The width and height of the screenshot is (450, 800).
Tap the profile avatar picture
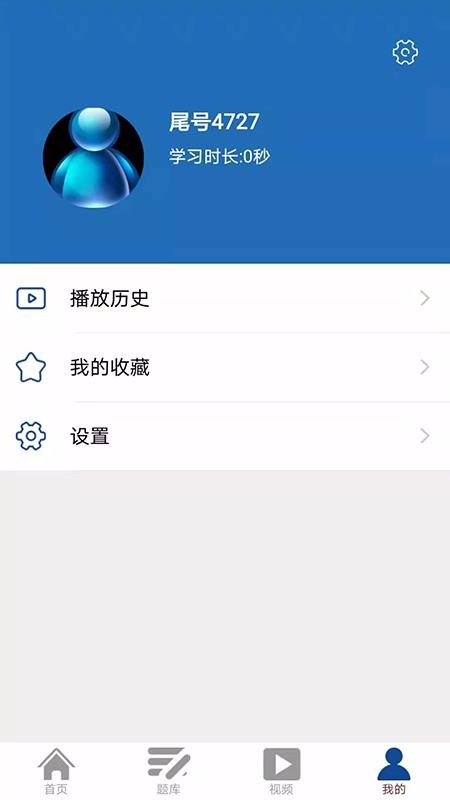point(93,158)
